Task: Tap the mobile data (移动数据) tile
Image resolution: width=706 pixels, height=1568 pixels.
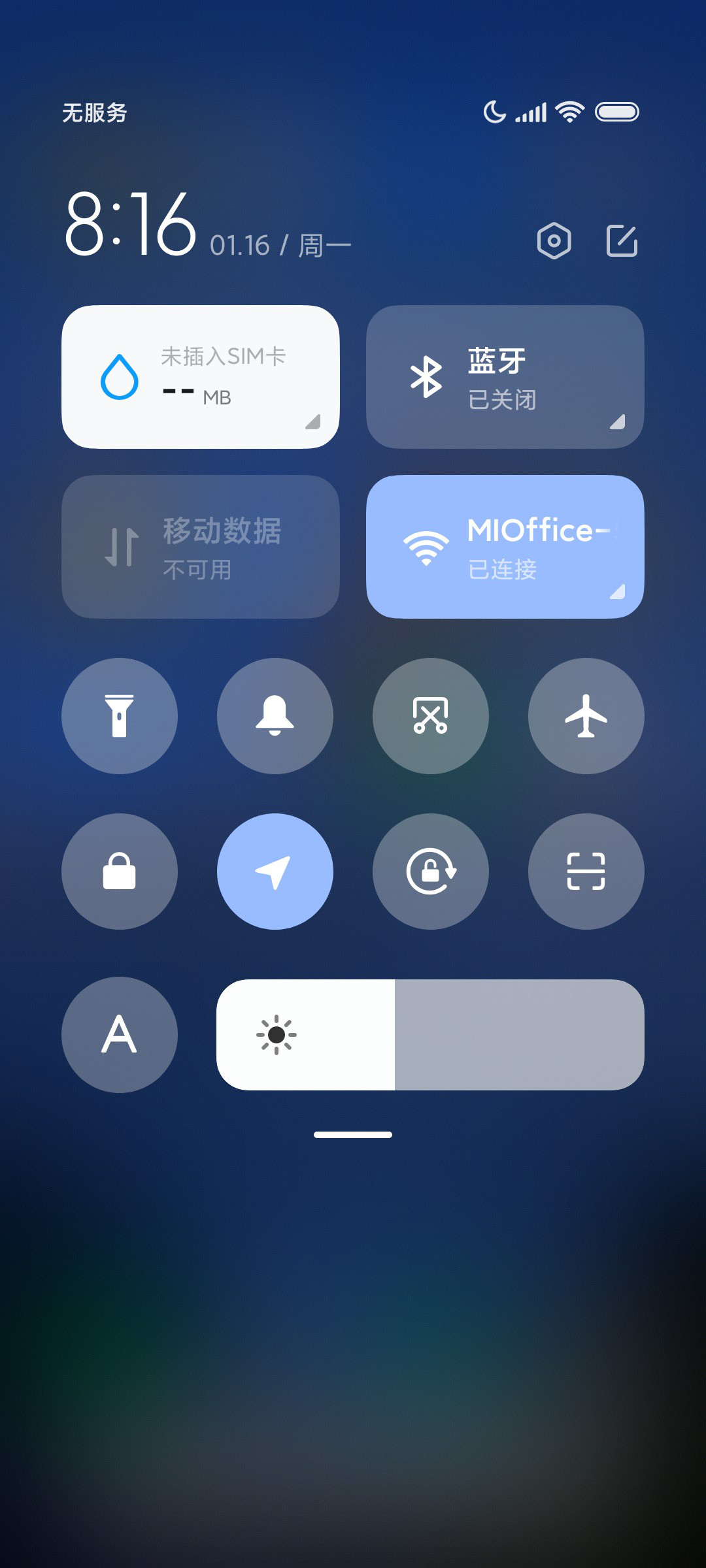Action: pos(201,547)
